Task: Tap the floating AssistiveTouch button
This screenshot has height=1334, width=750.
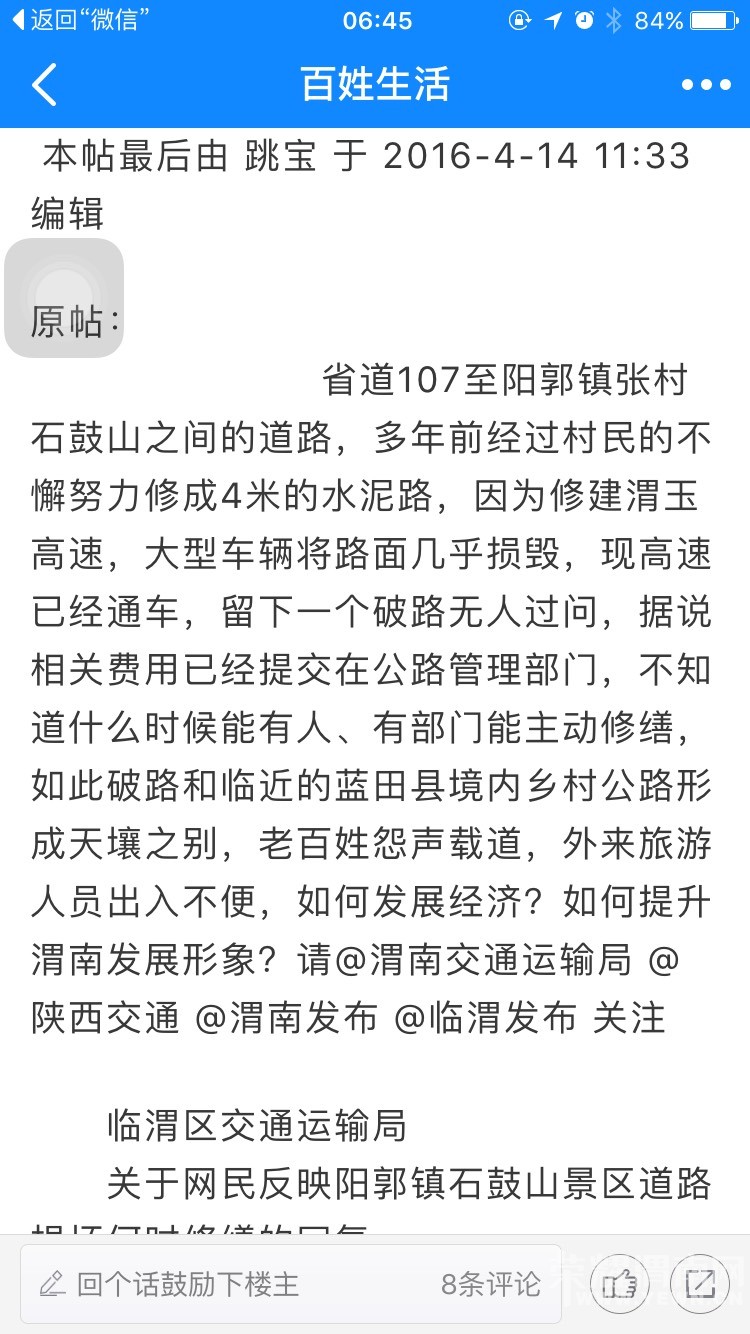Action: (64, 298)
